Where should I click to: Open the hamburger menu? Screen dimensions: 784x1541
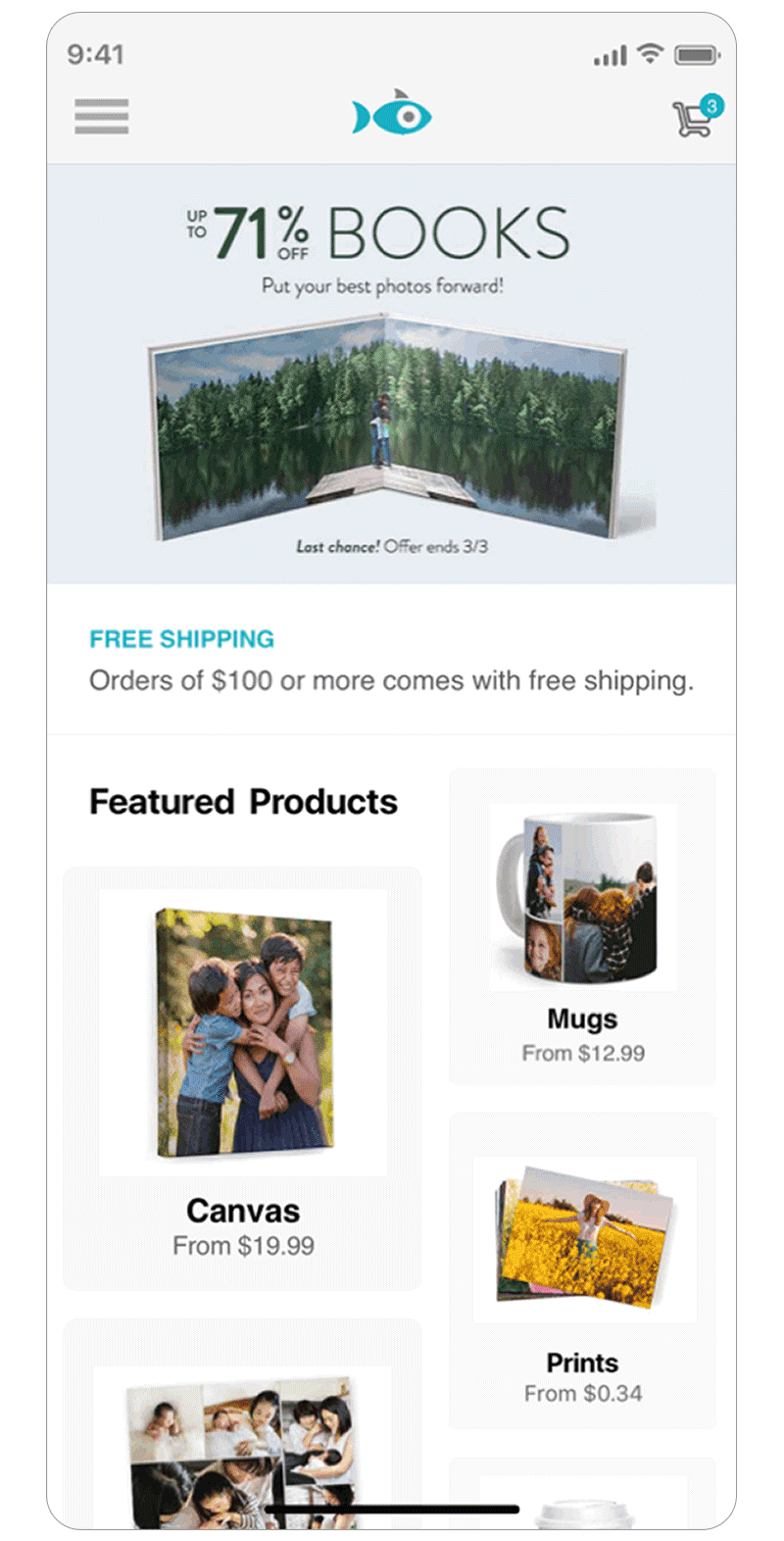pyautogui.click(x=101, y=116)
